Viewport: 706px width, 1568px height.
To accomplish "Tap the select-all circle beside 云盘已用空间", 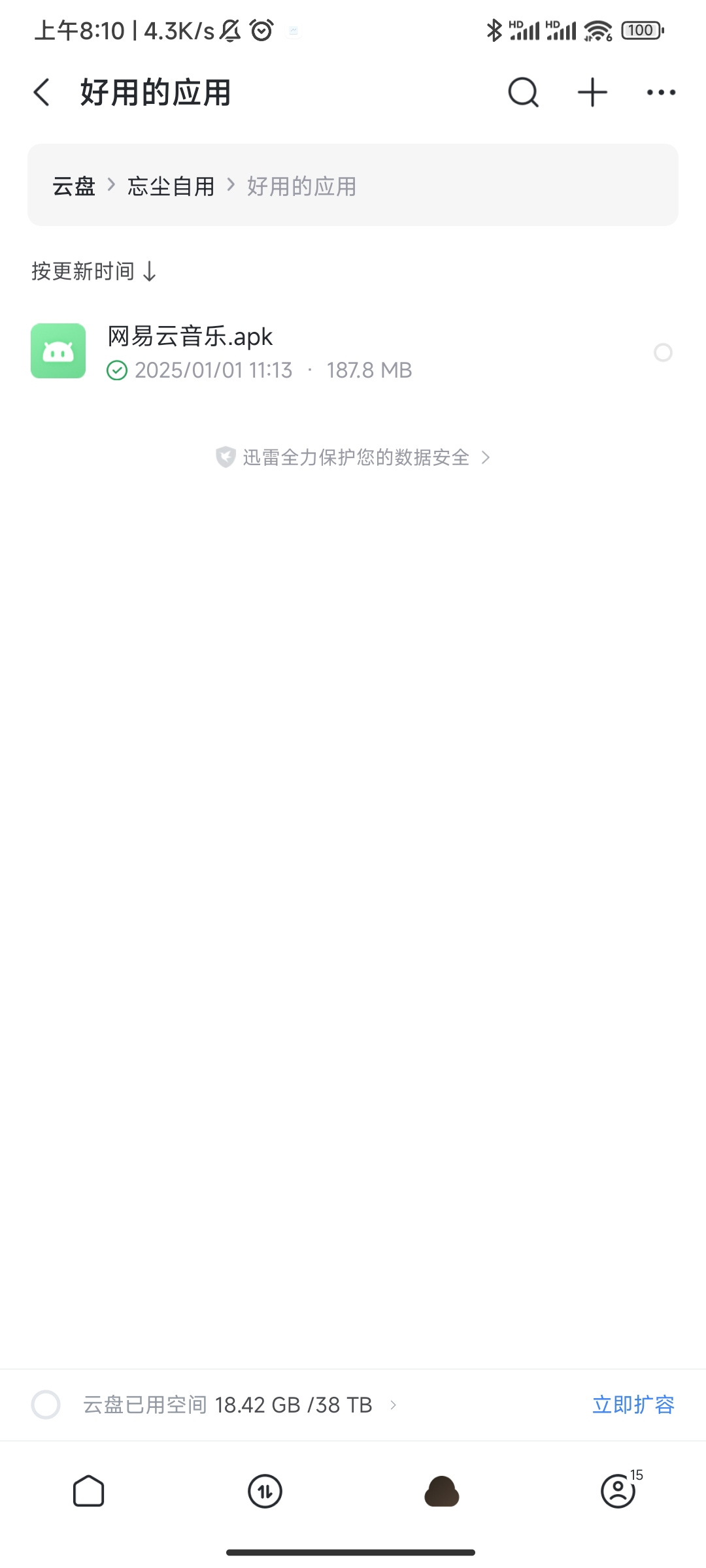I will [x=46, y=1405].
